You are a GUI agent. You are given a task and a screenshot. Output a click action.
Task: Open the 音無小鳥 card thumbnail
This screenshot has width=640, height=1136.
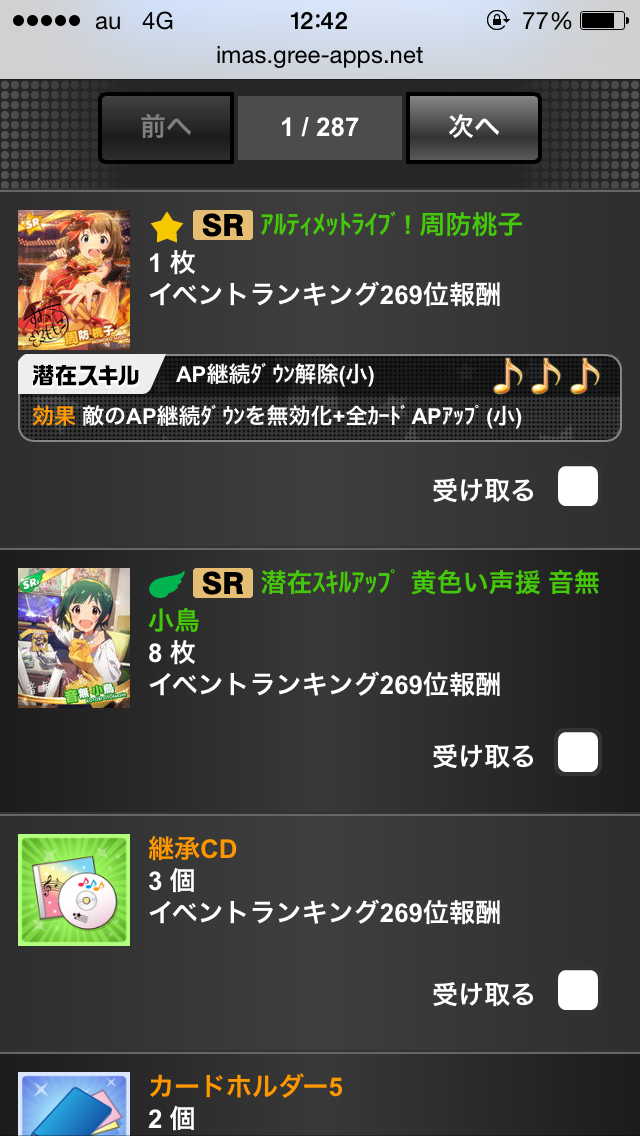point(74,638)
